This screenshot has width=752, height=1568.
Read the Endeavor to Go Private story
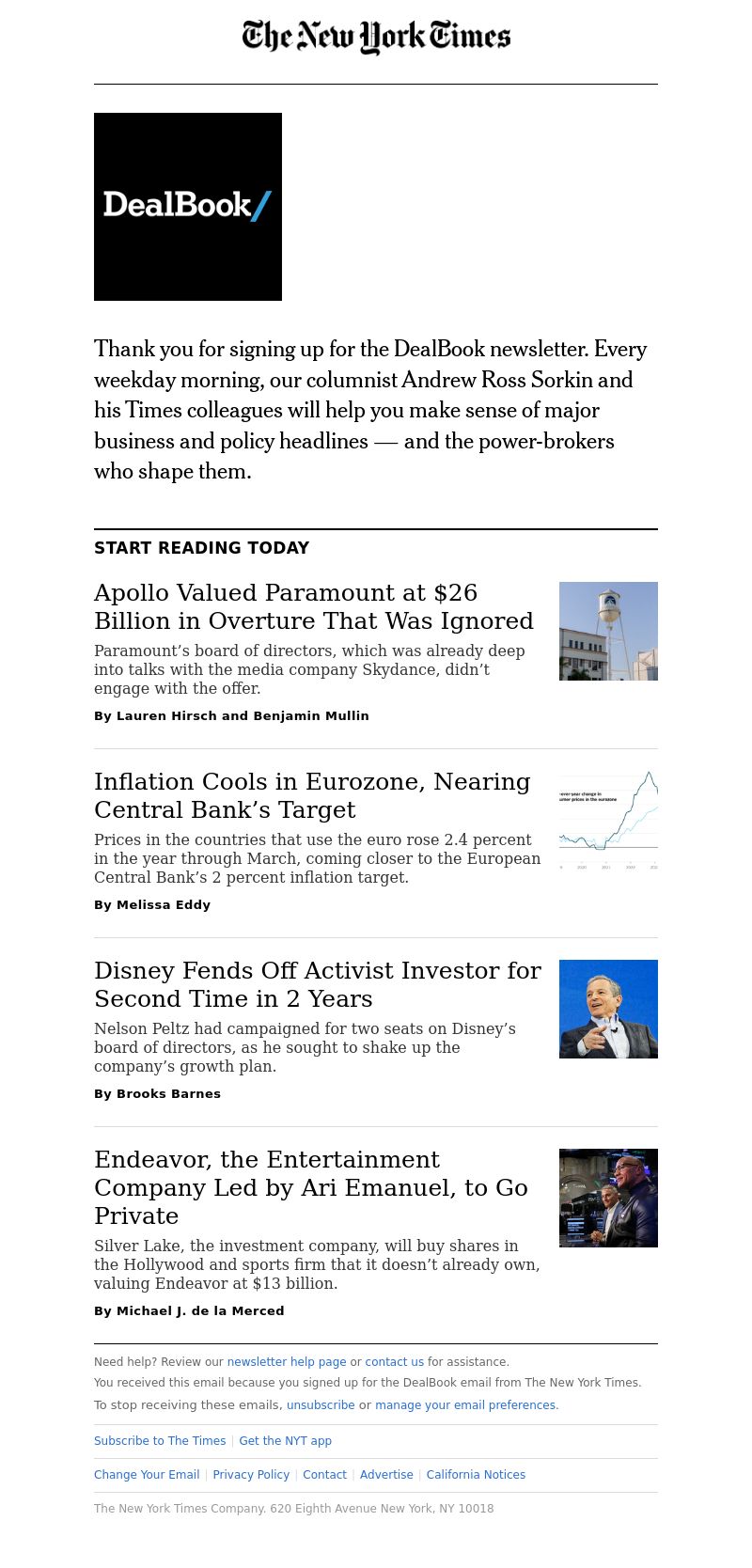click(x=310, y=1187)
